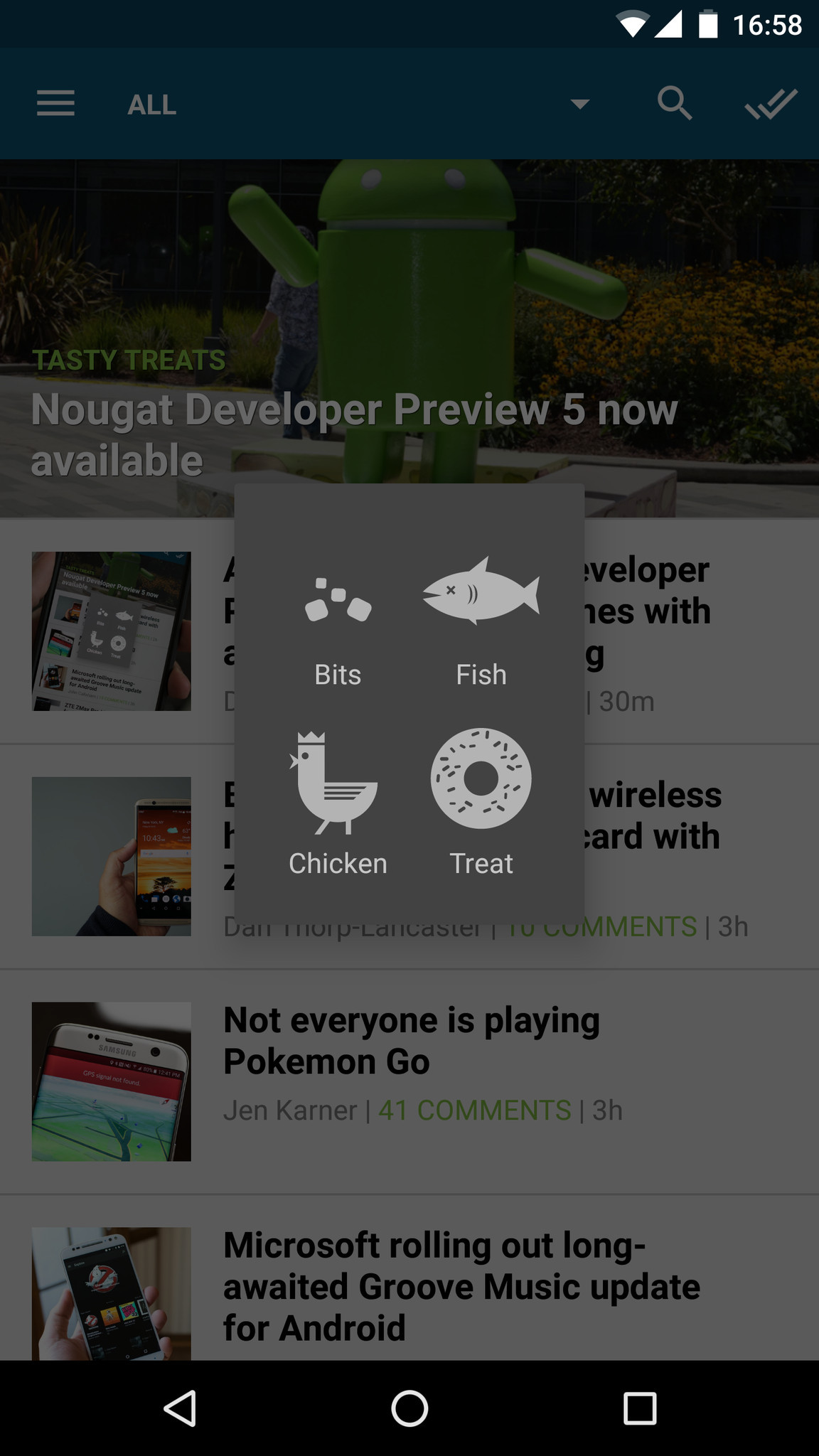Open the Nougat Developer Preview 5 article
Screen dimensions: 819x1456
pos(354,434)
